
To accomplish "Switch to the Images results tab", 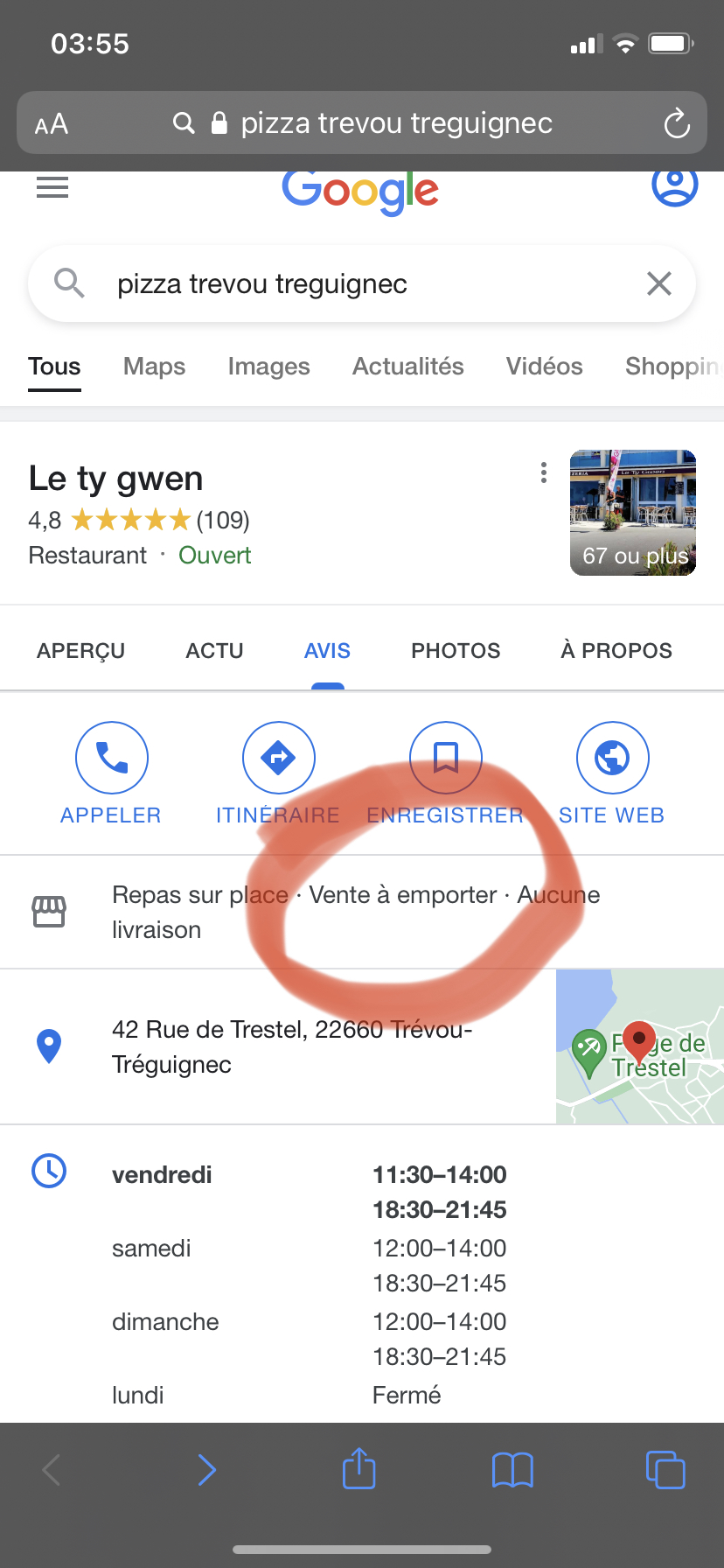I will 268,367.
